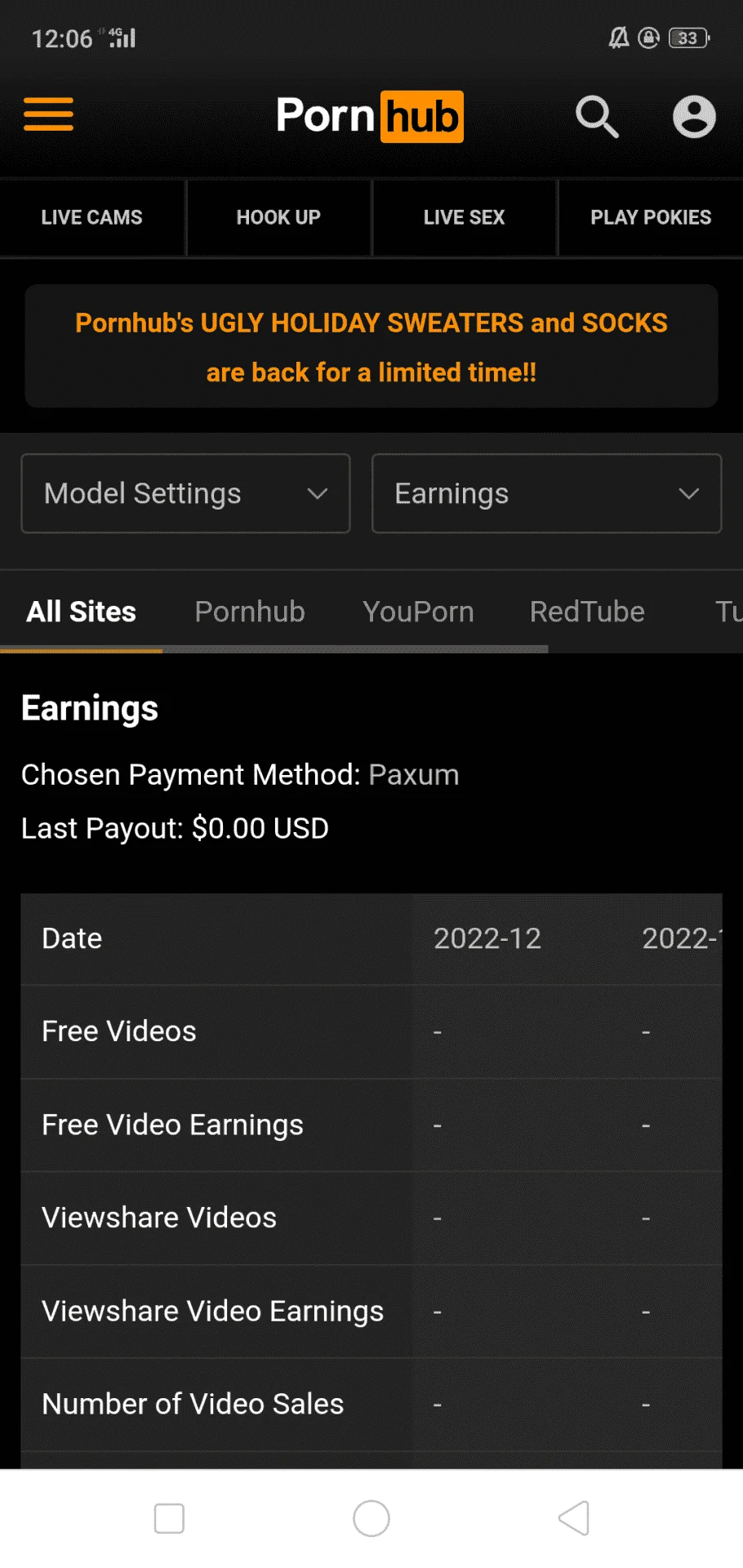Expand the Model Settings dropdown
The image size is (743, 1568).
185,493
